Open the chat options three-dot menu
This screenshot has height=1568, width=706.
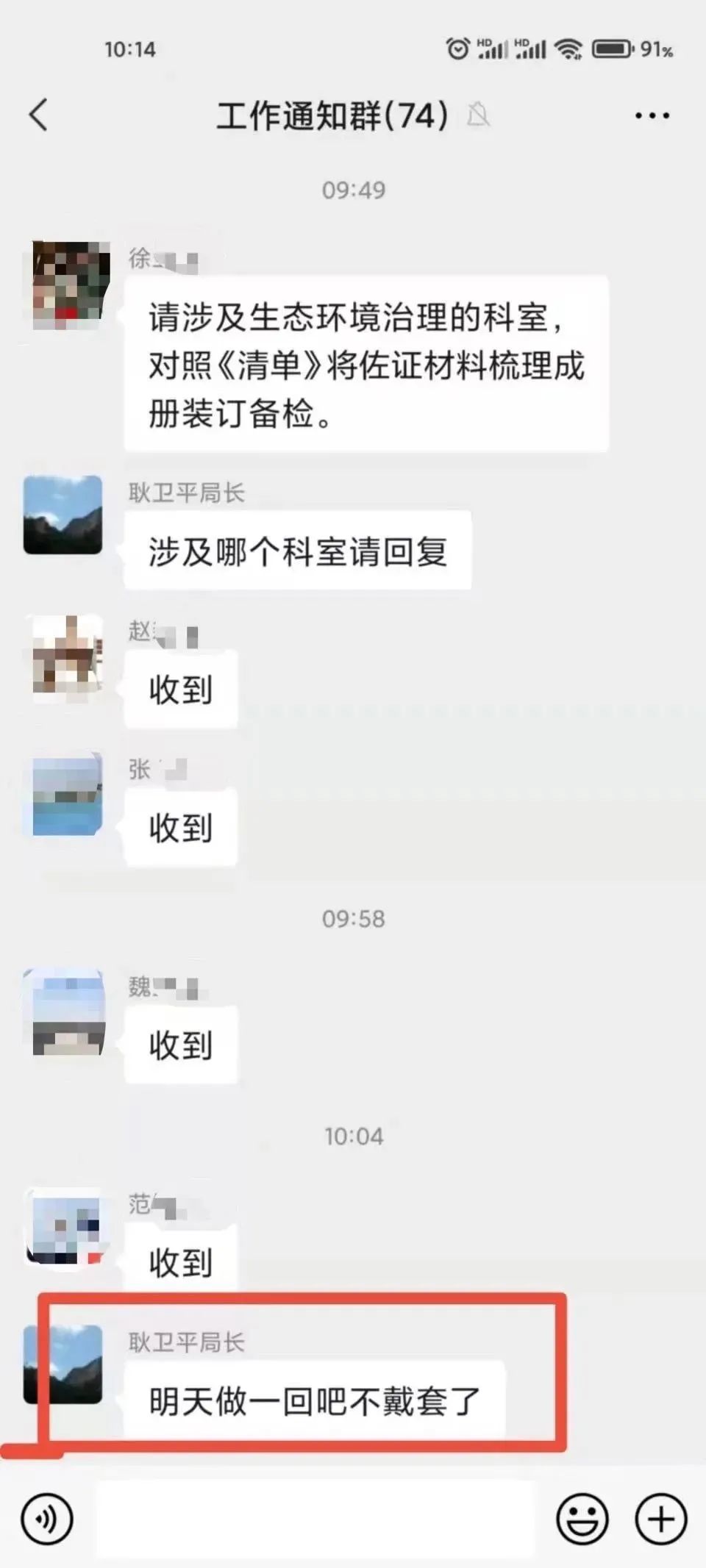pyautogui.click(x=652, y=115)
